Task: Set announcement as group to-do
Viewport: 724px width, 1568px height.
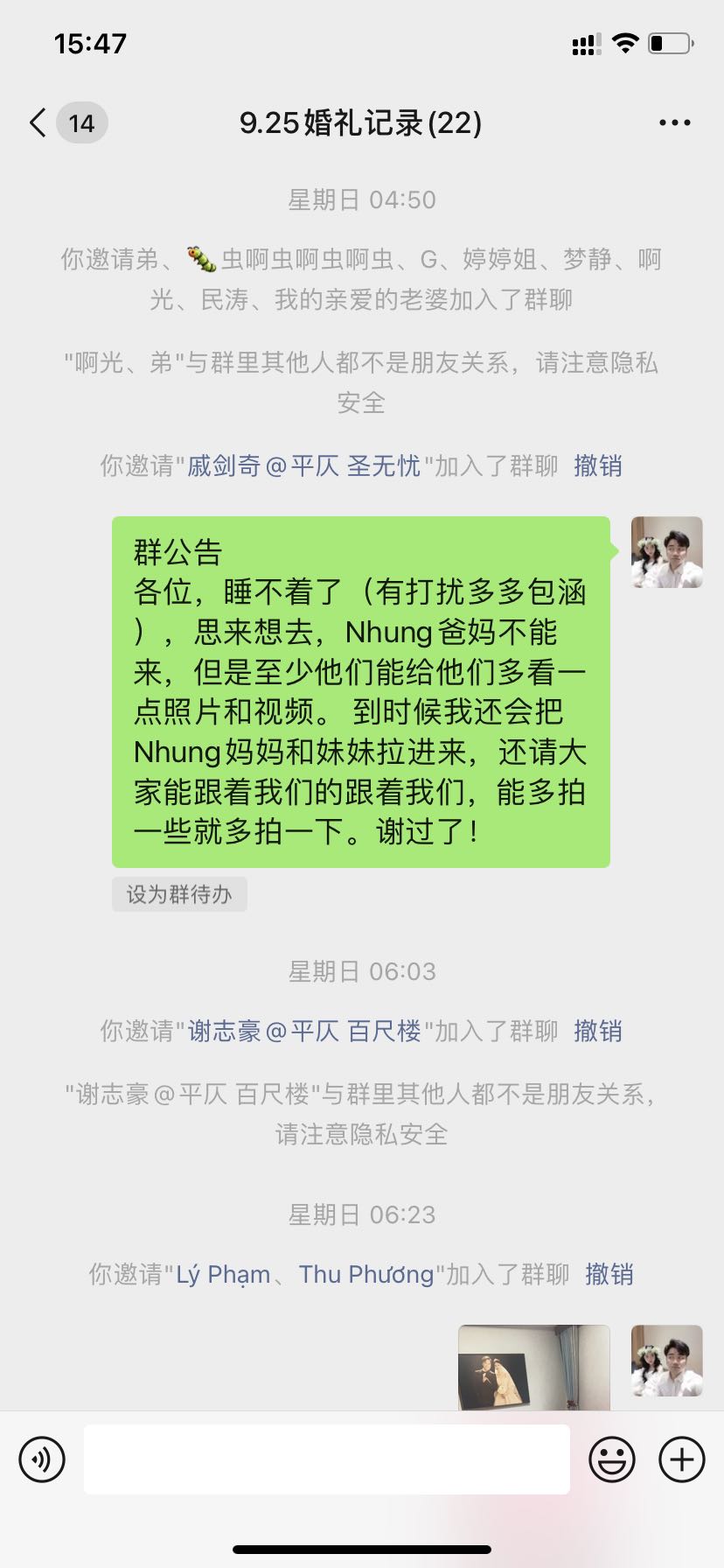Action: coord(179,894)
